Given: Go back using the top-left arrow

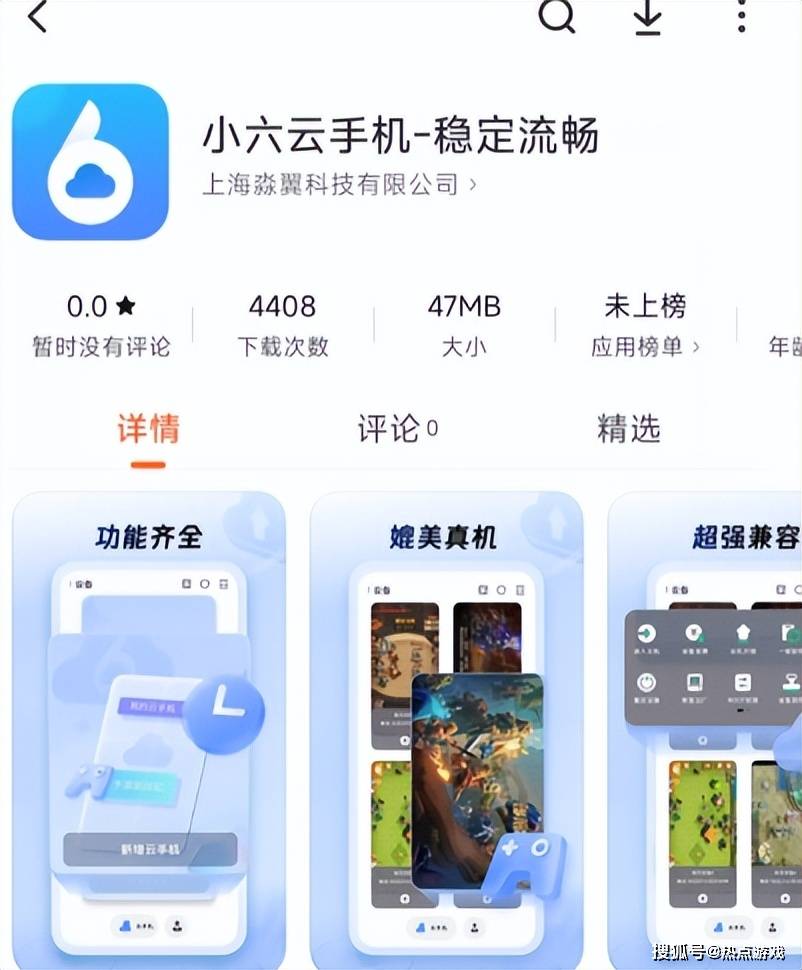Looking at the screenshot, I should click(37, 17).
